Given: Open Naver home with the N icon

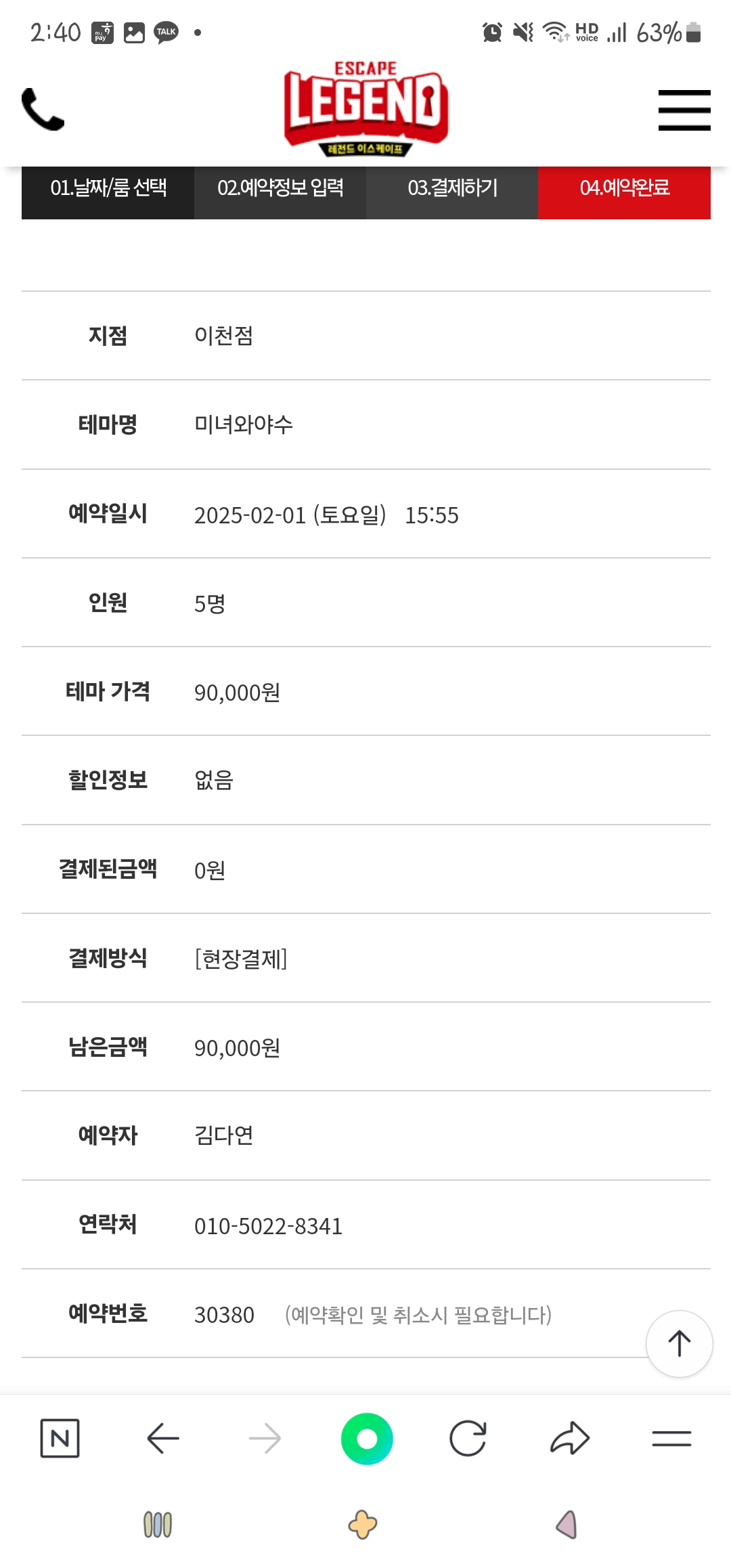Looking at the screenshot, I should pos(60,1438).
